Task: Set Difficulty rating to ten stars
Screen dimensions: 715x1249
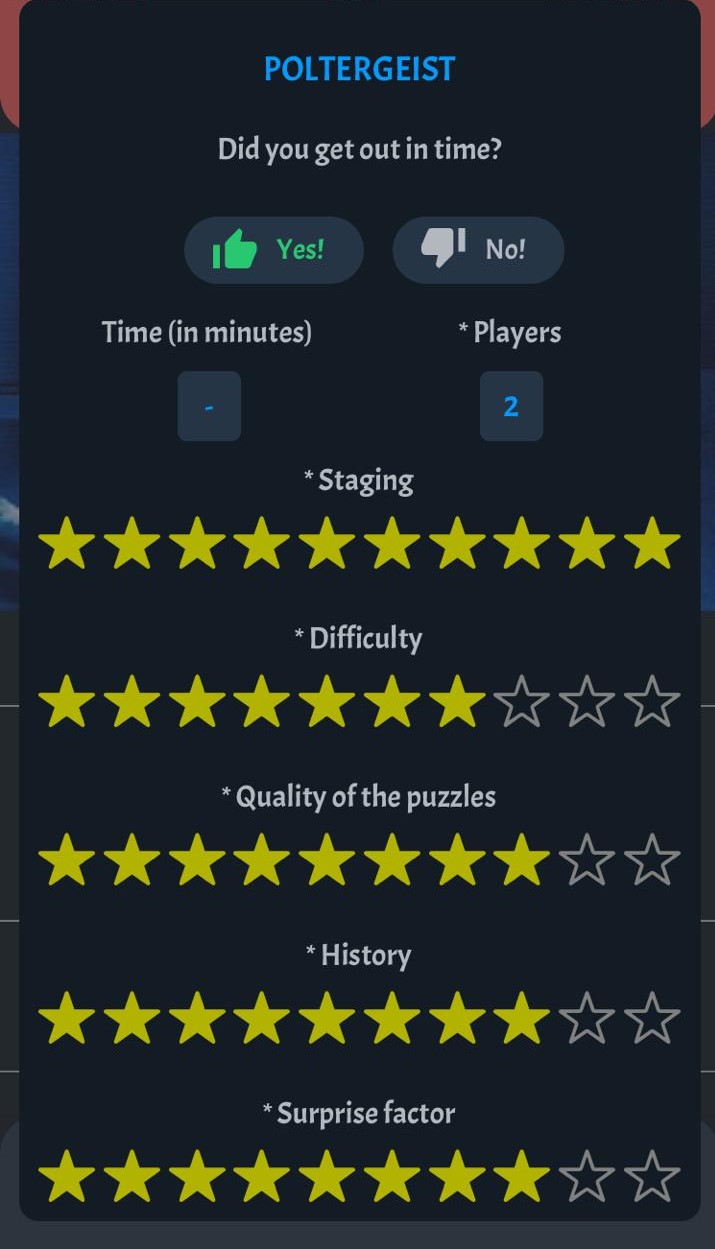Action: (652, 701)
